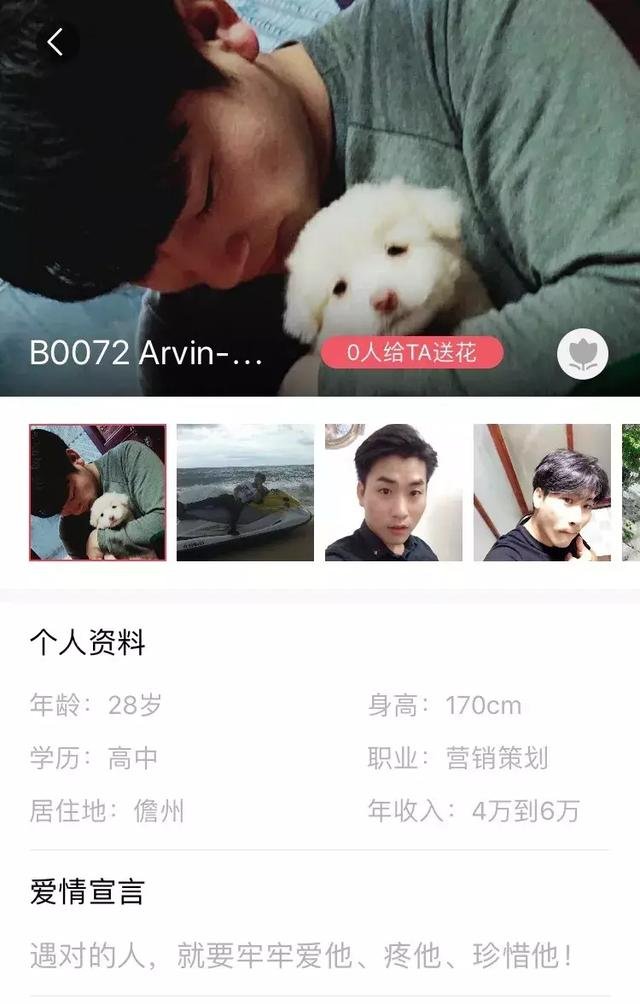Go back using the top-left arrow

click(x=56, y=42)
